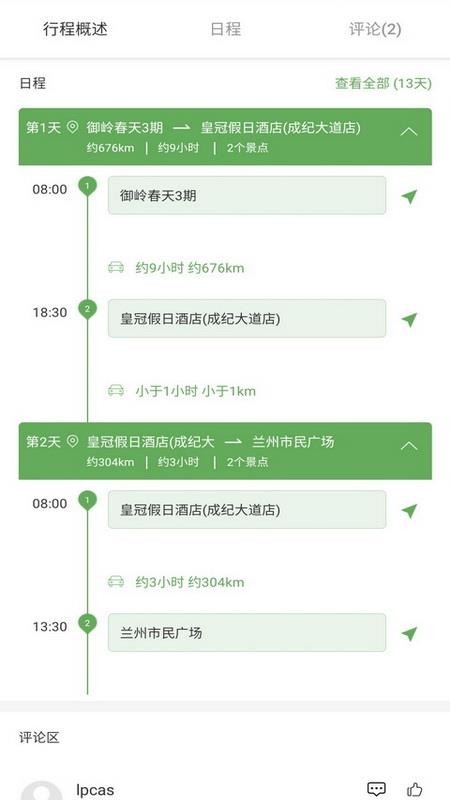Switch to the 日程 tab
The height and width of the screenshot is (800, 450).
point(225,29)
